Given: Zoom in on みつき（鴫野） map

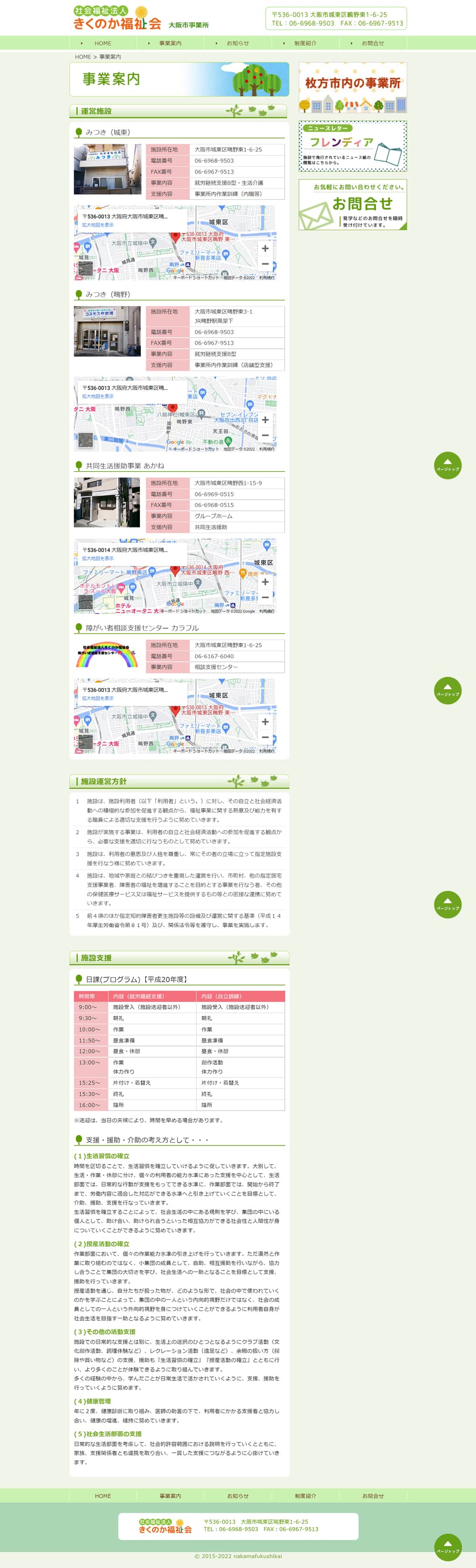Looking at the screenshot, I should click(266, 420).
